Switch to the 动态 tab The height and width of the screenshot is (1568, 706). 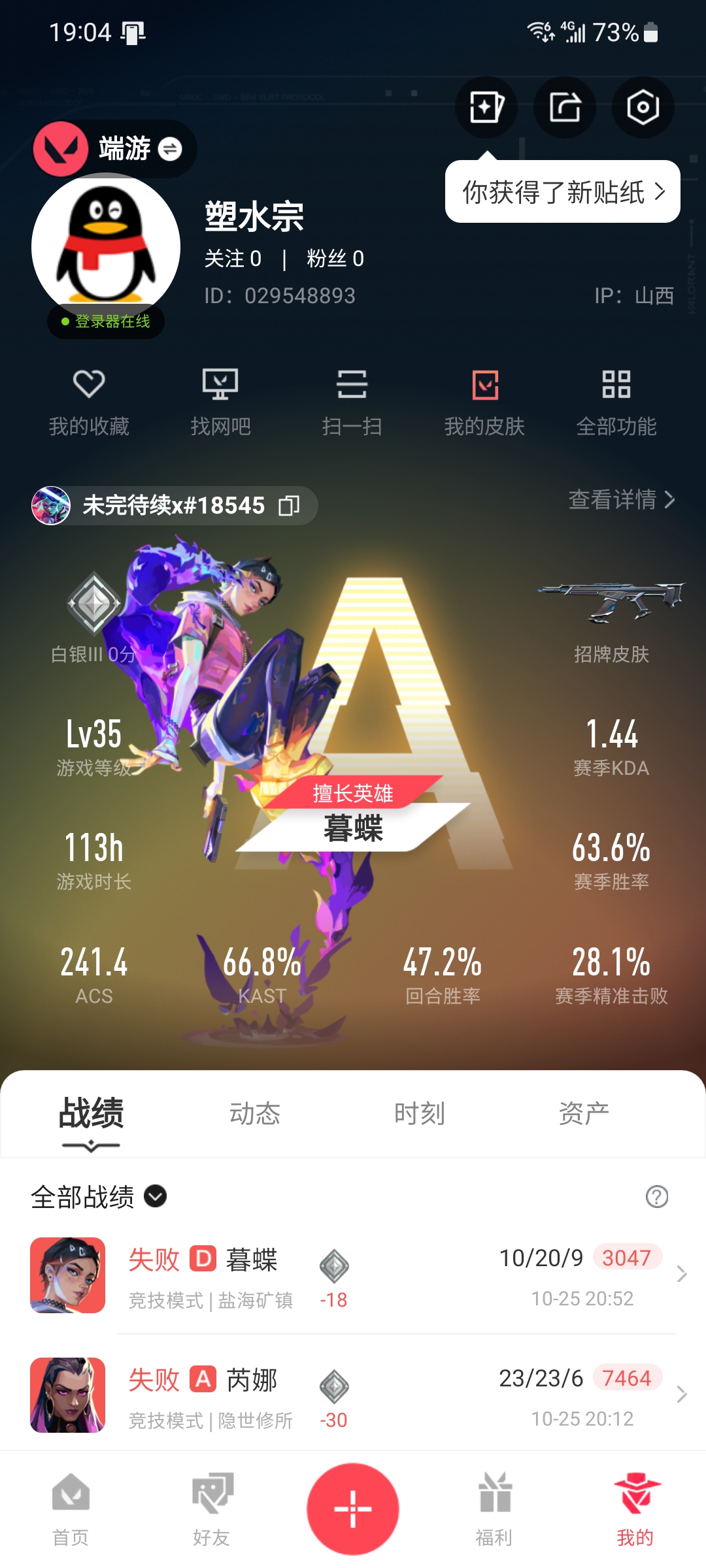[x=255, y=1113]
